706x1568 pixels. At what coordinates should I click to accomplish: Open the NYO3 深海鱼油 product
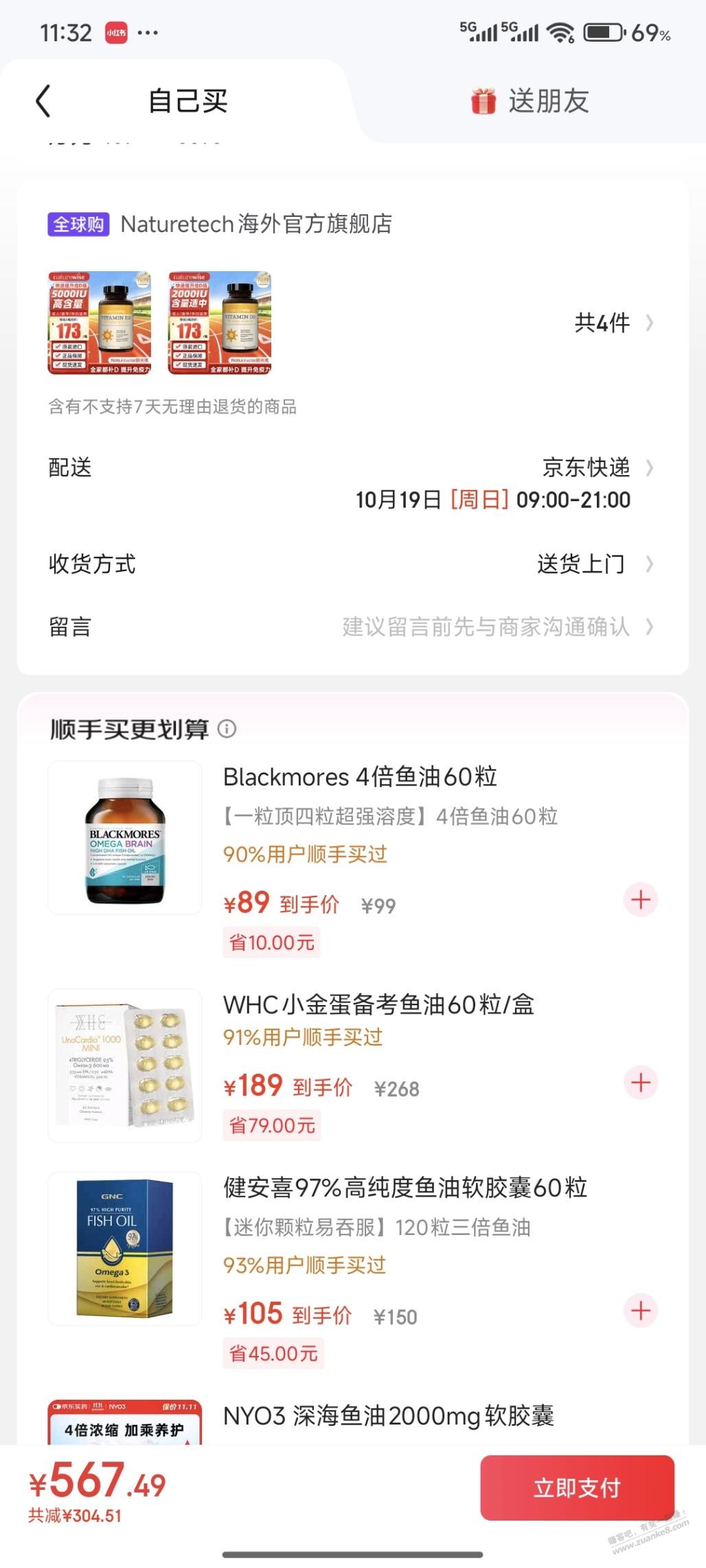pyautogui.click(x=388, y=1416)
